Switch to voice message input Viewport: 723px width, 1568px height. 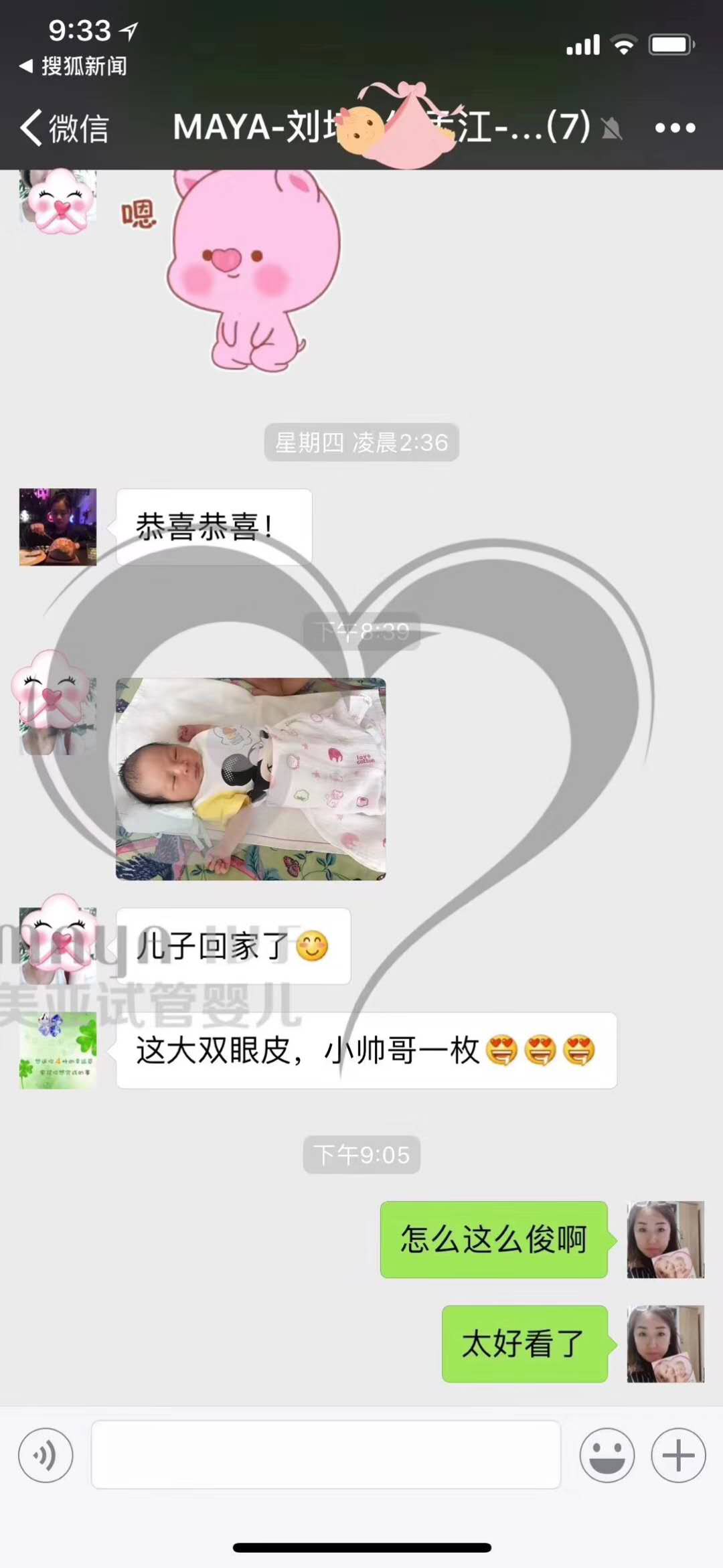46,1455
